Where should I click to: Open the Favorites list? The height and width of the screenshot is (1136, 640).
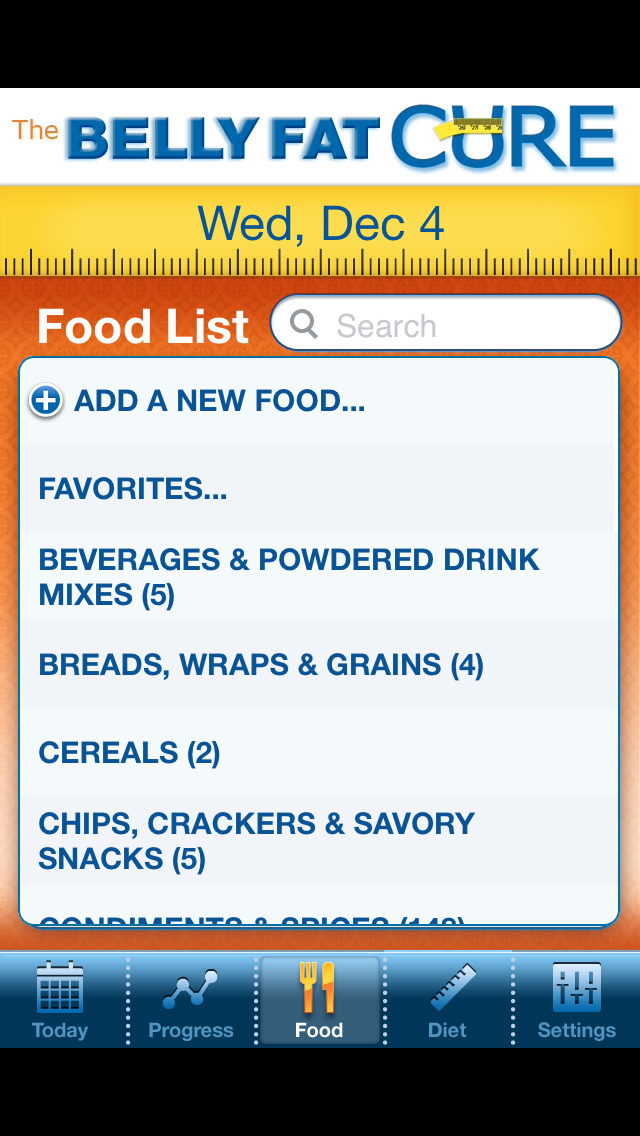click(133, 489)
